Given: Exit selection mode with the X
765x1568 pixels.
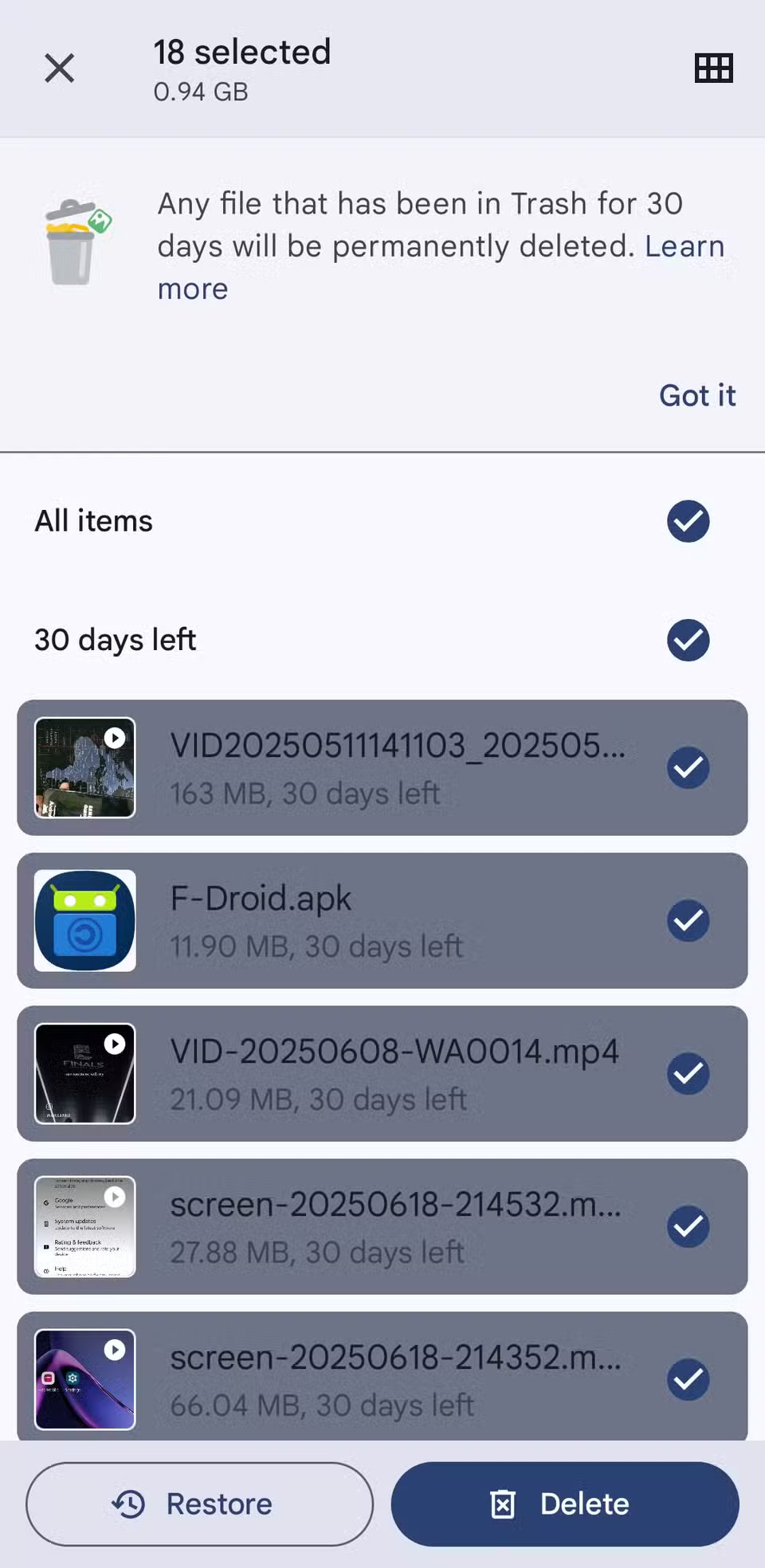Looking at the screenshot, I should (58, 68).
